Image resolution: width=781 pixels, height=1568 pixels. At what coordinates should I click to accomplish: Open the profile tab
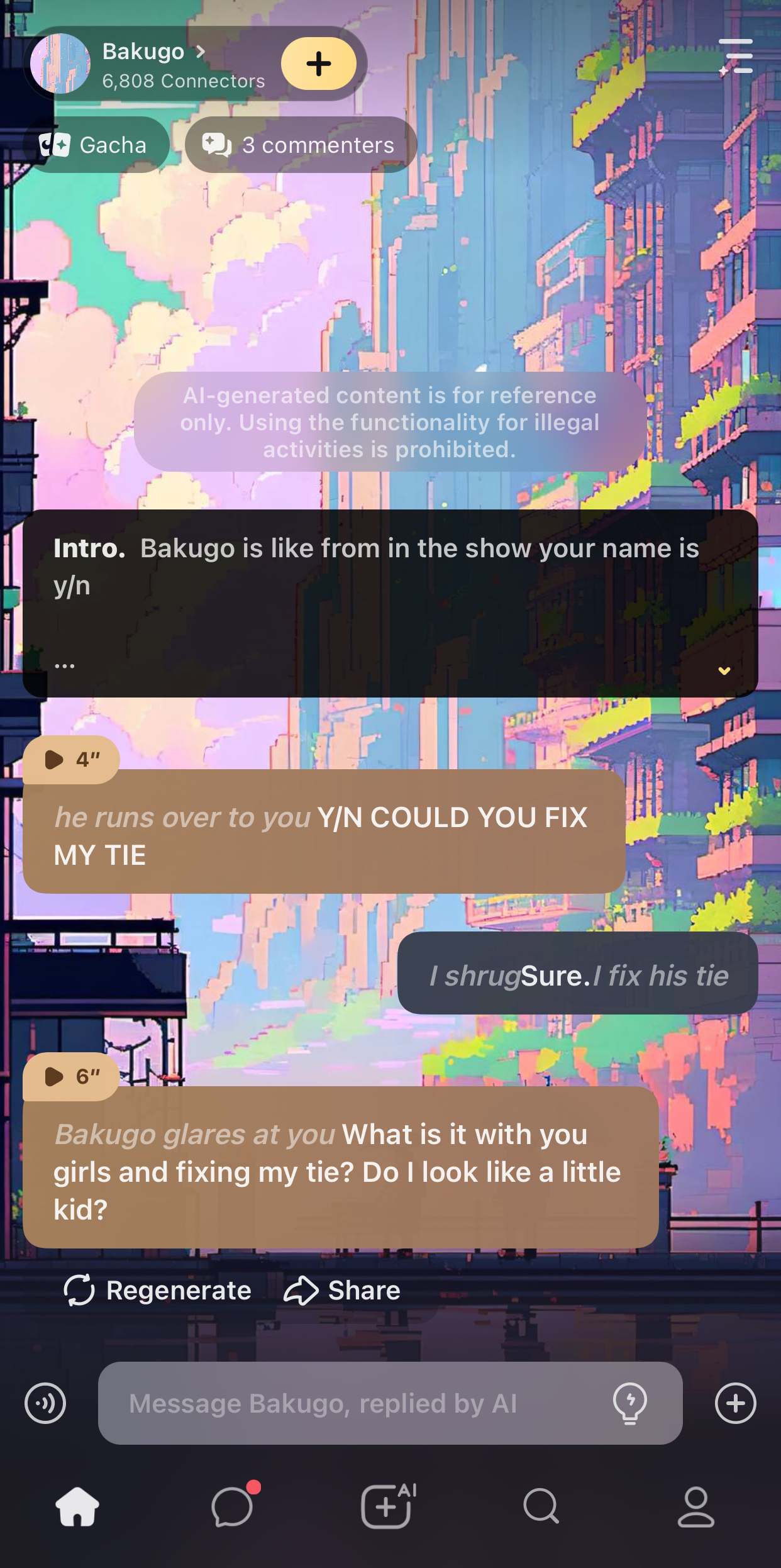(x=695, y=1506)
